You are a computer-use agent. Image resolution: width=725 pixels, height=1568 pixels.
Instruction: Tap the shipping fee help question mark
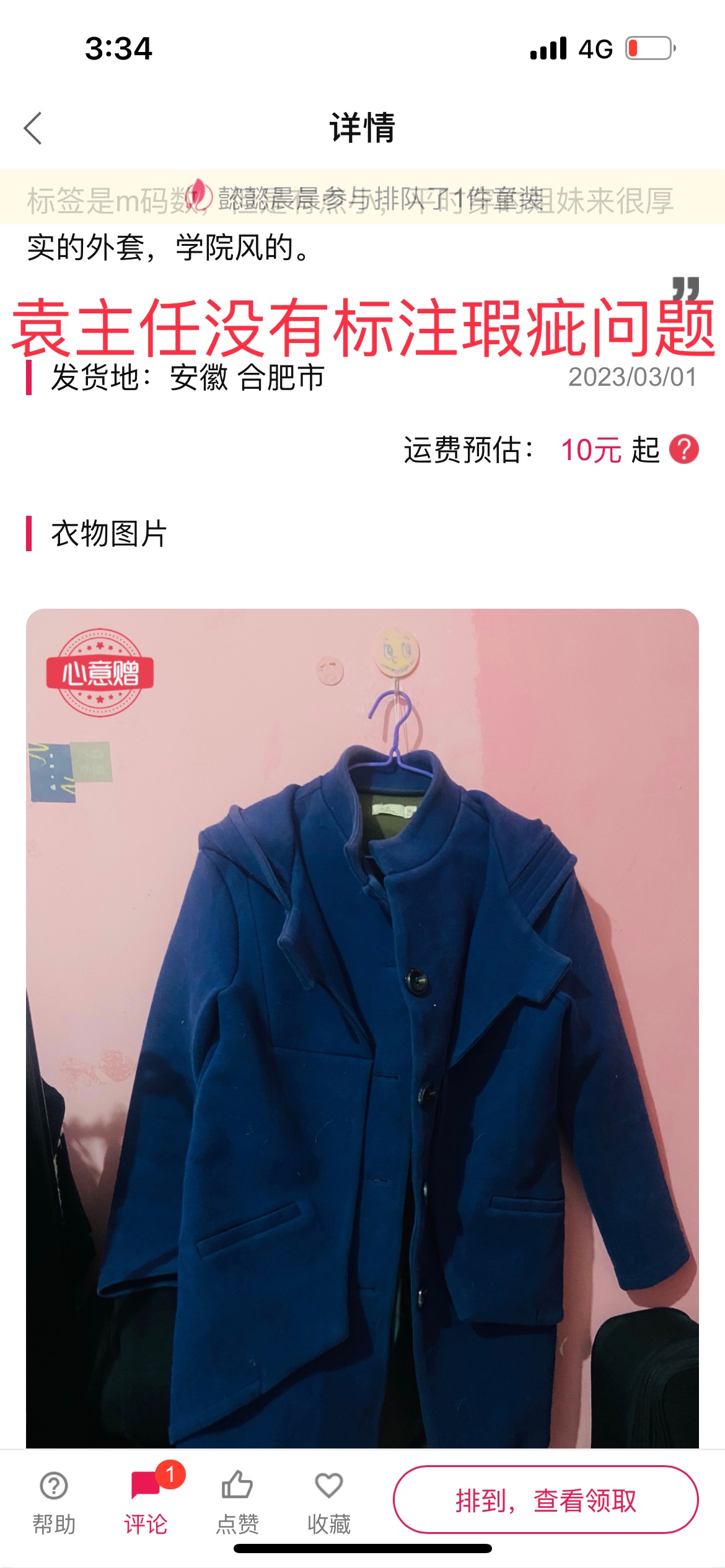coord(683,450)
